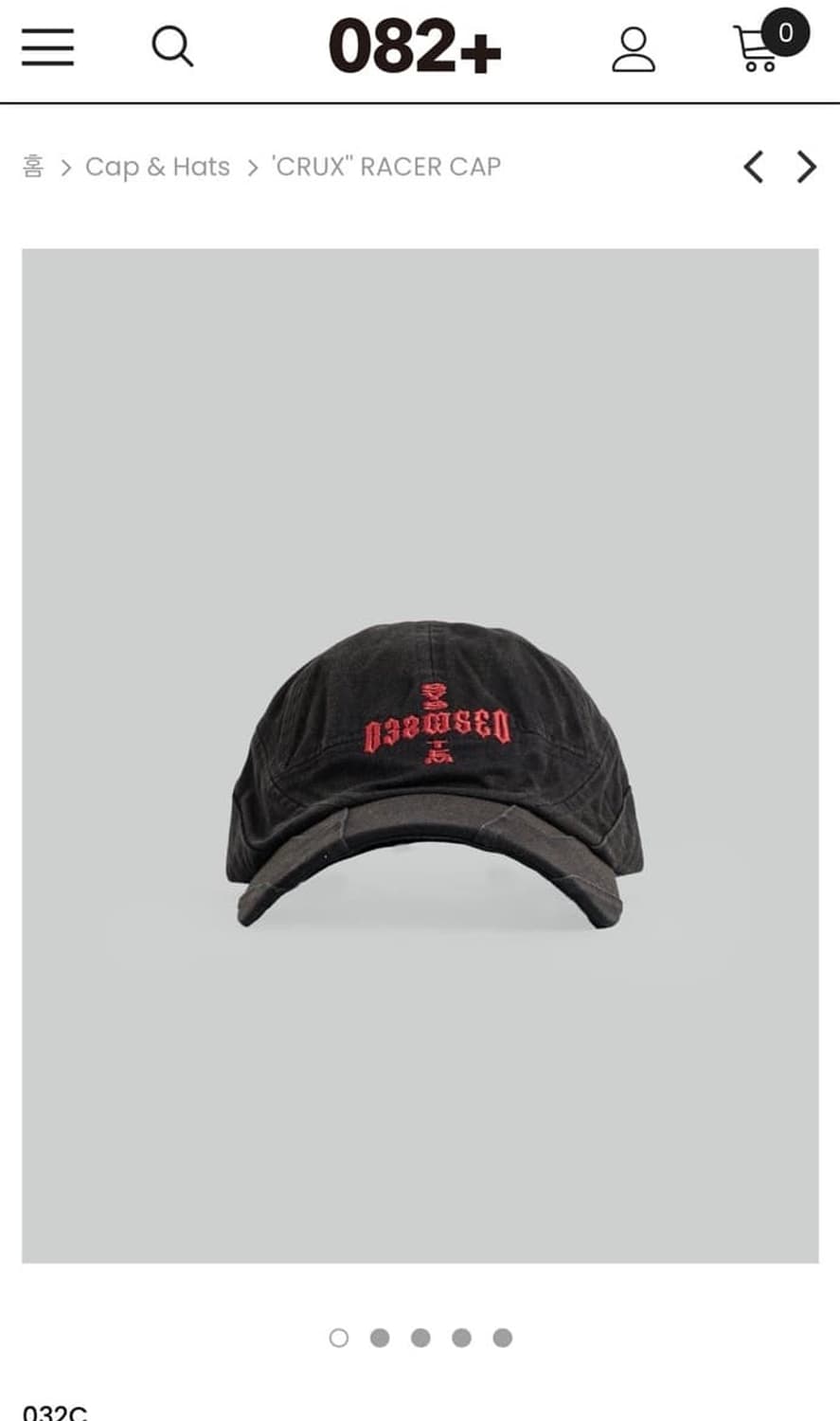Open the hamburger navigation menu
Viewport: 840px width, 1421px height.
47,47
